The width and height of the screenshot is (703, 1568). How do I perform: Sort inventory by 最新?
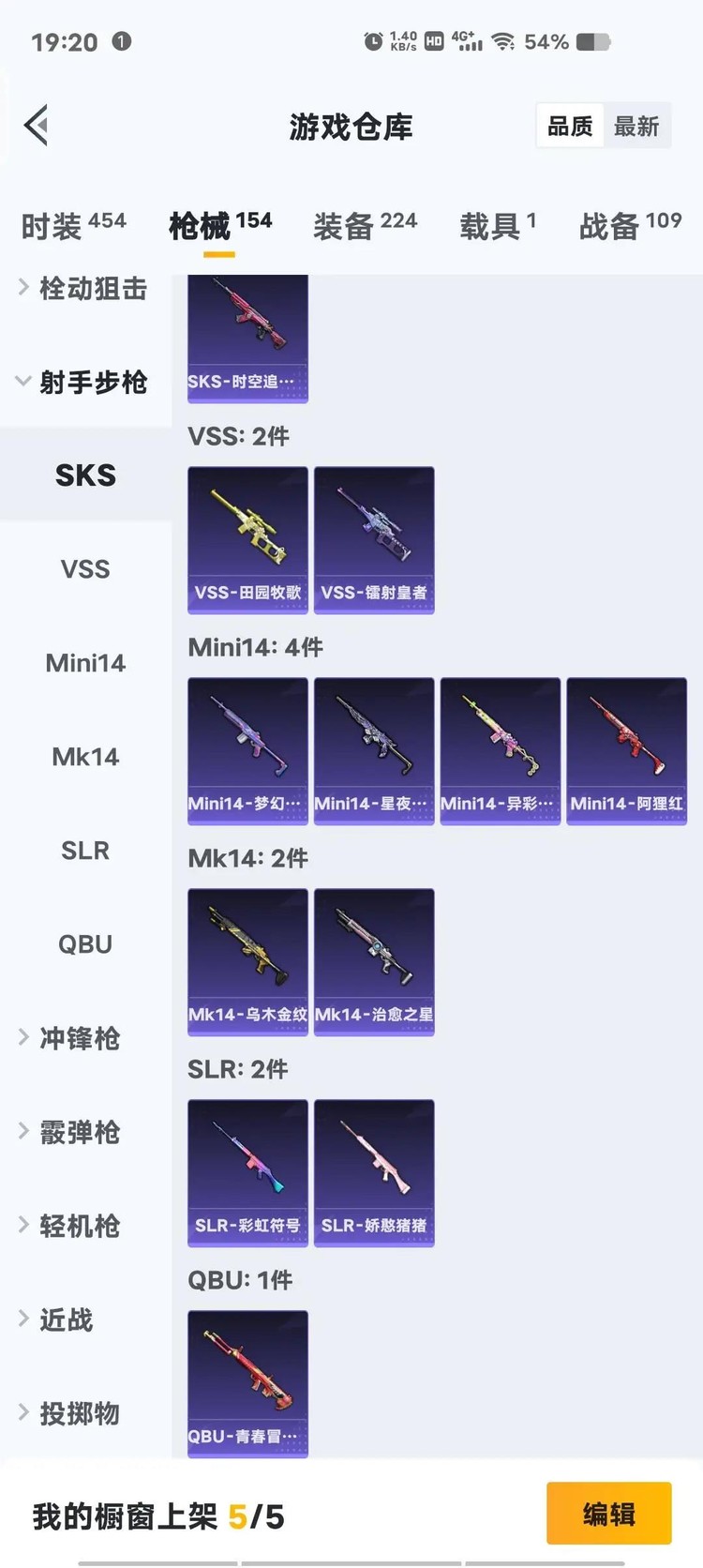[636, 127]
